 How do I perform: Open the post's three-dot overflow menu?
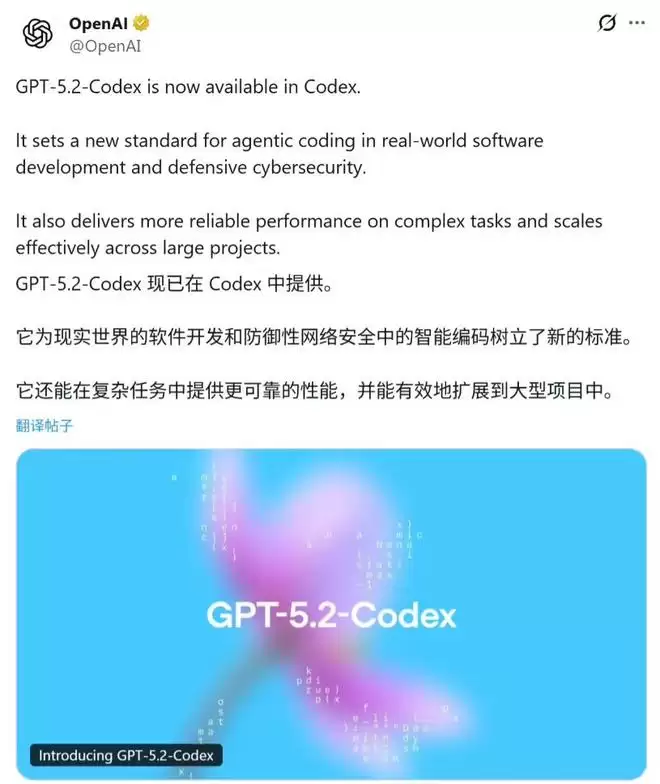pyautogui.click(x=636, y=23)
